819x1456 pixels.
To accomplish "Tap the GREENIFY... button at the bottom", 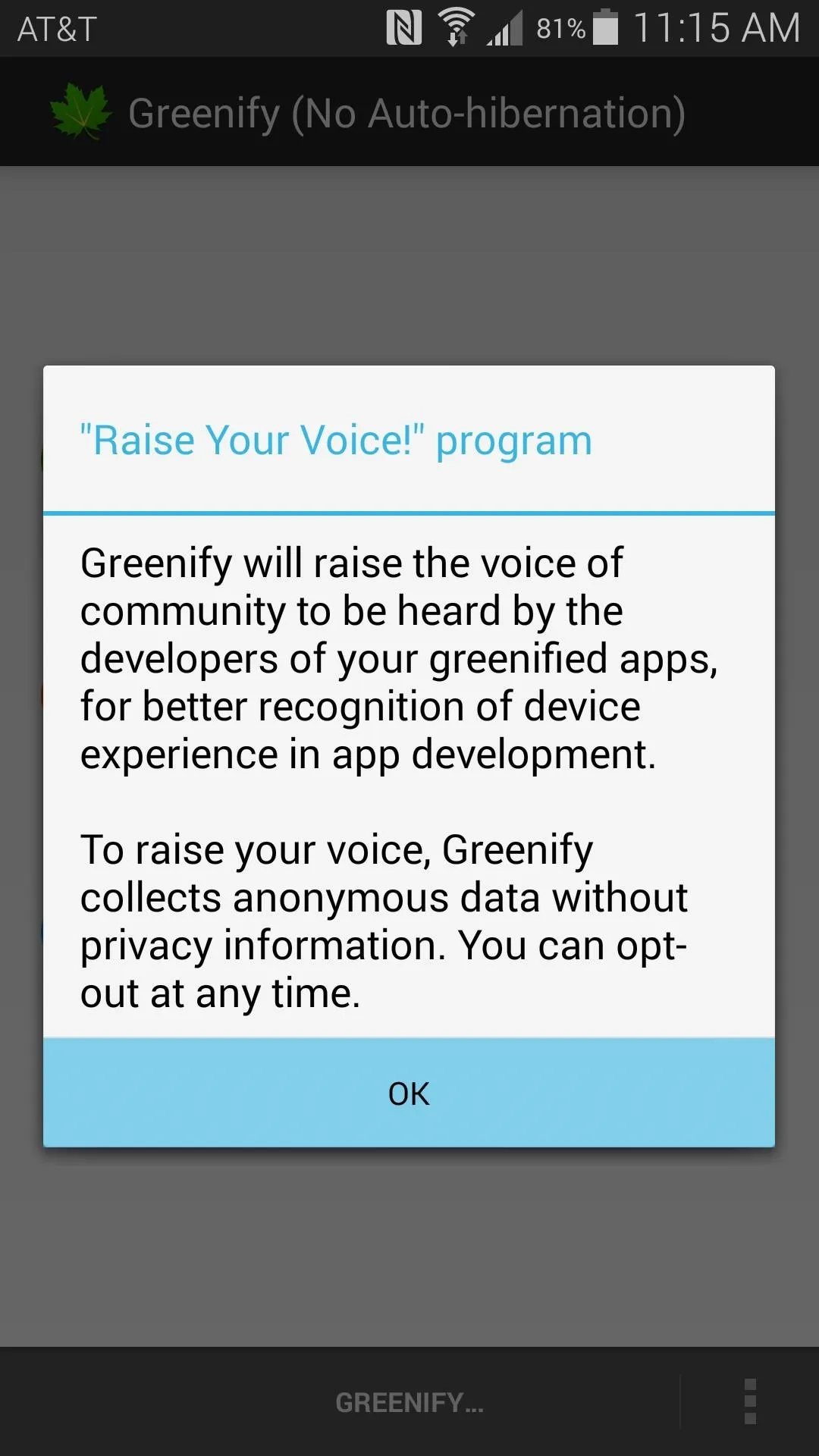I will [409, 1402].
